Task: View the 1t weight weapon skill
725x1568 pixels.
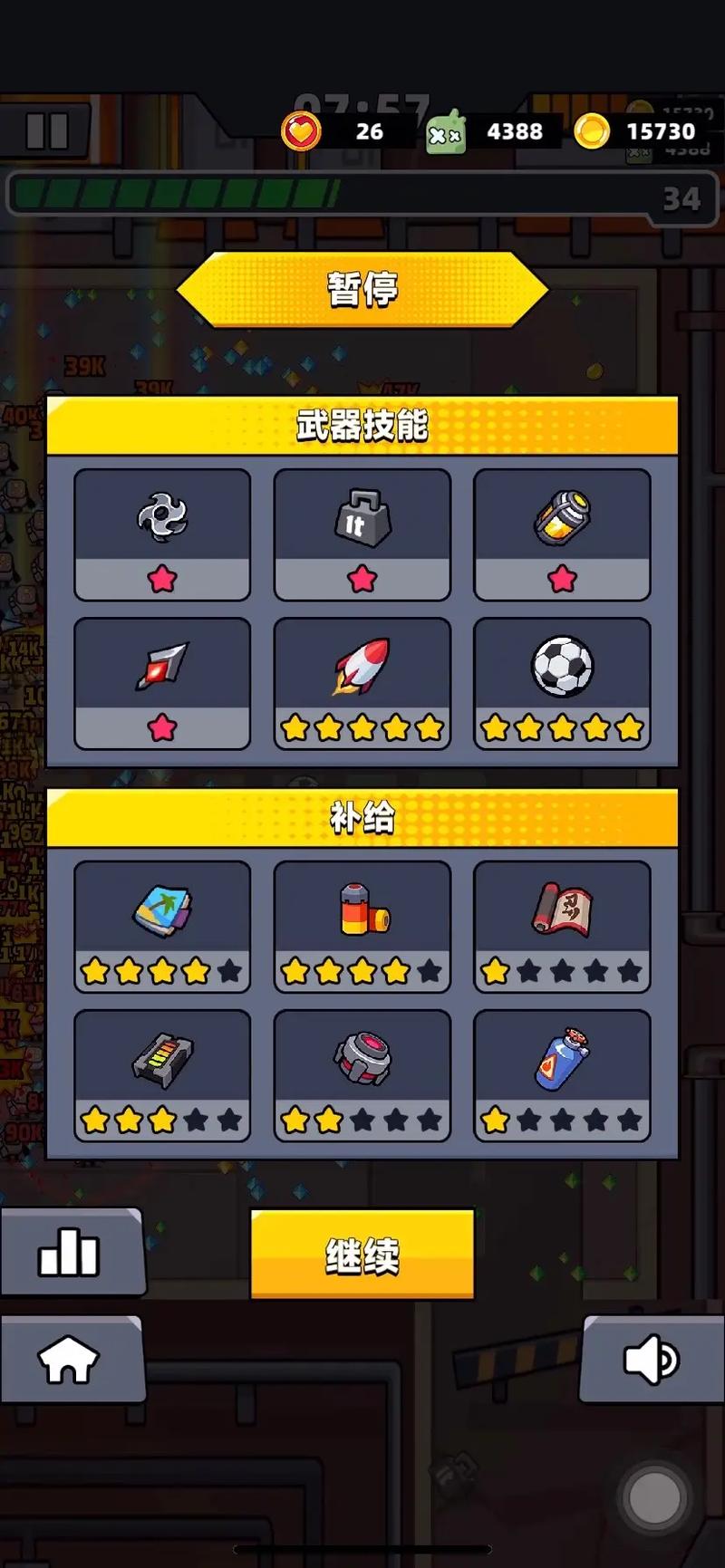Action: pyautogui.click(x=362, y=534)
